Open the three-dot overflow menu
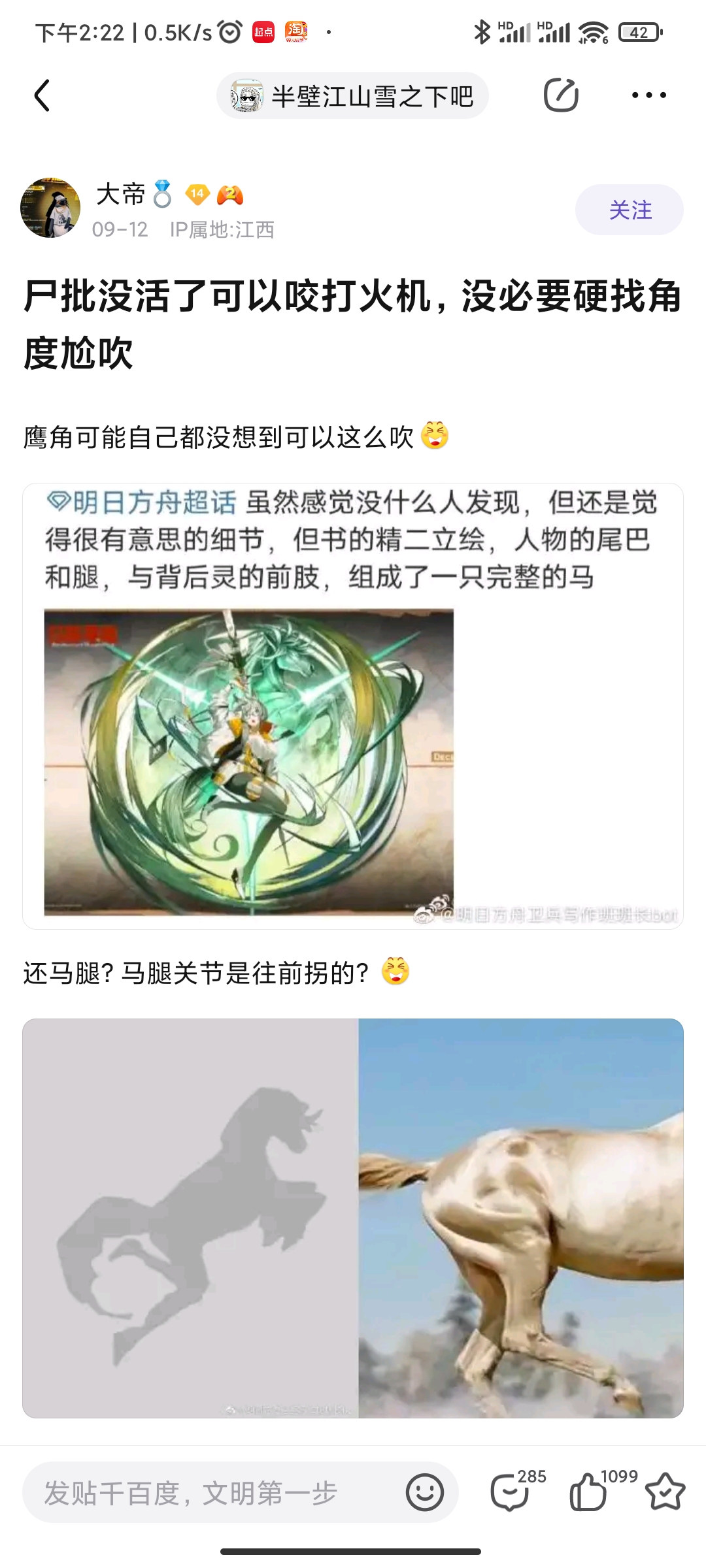Image resolution: width=706 pixels, height=1568 pixels. tap(648, 96)
